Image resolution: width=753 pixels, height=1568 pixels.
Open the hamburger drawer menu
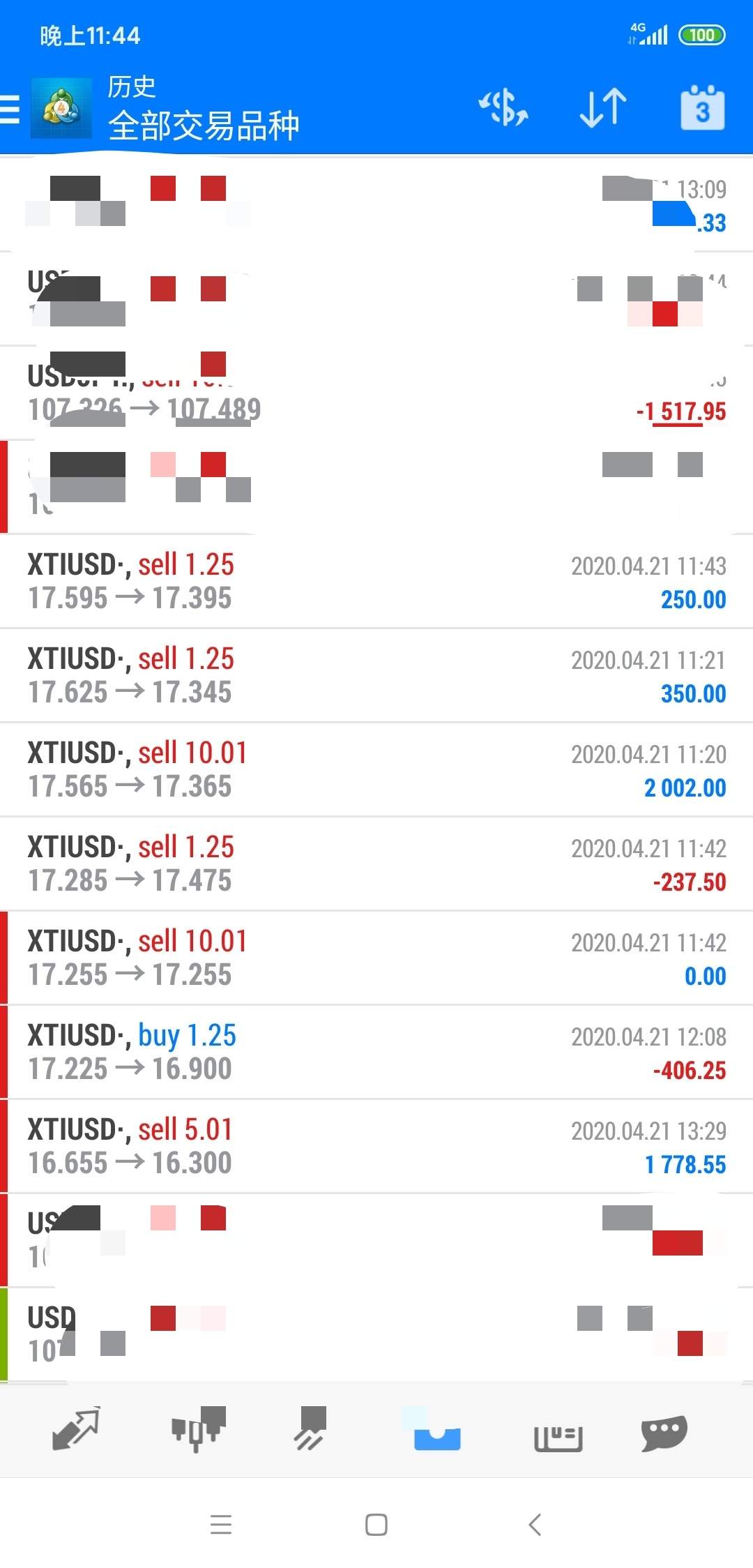tap(10, 110)
